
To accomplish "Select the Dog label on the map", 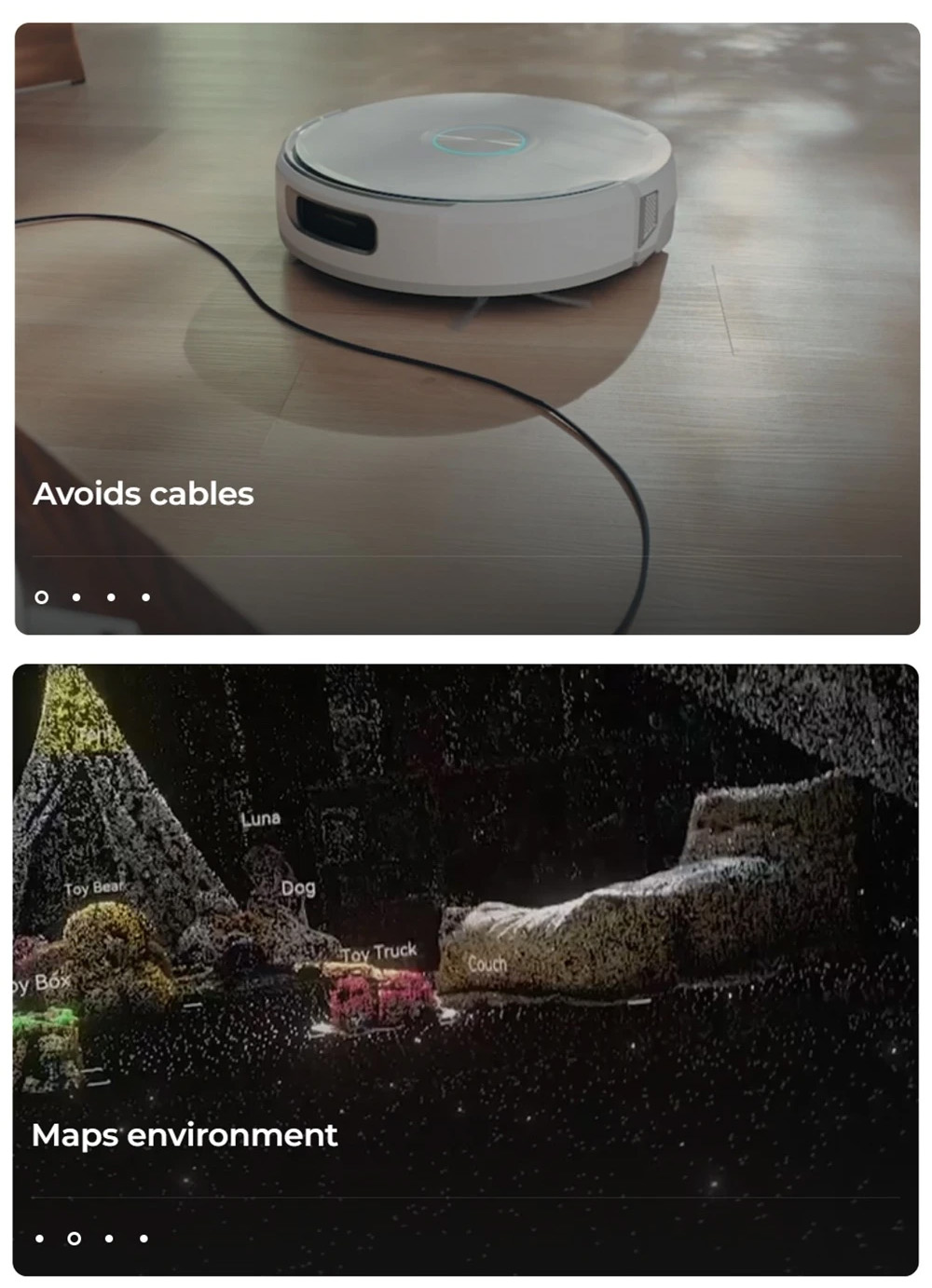I will tap(297, 889).
